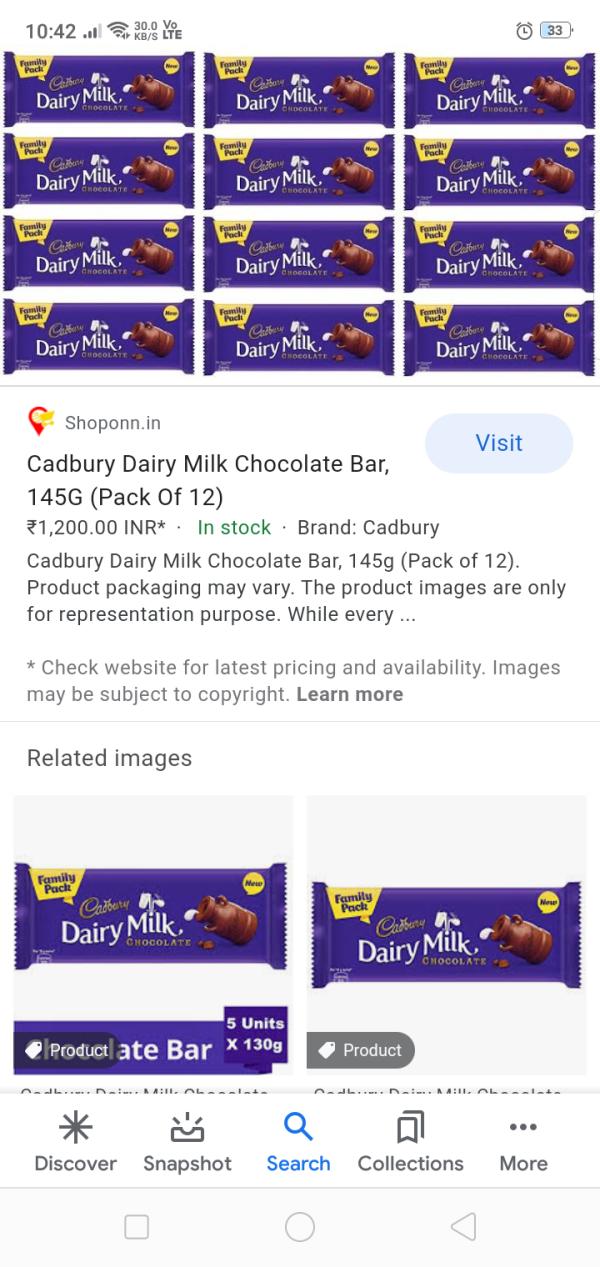Follow the Learn more link

pos(349,694)
